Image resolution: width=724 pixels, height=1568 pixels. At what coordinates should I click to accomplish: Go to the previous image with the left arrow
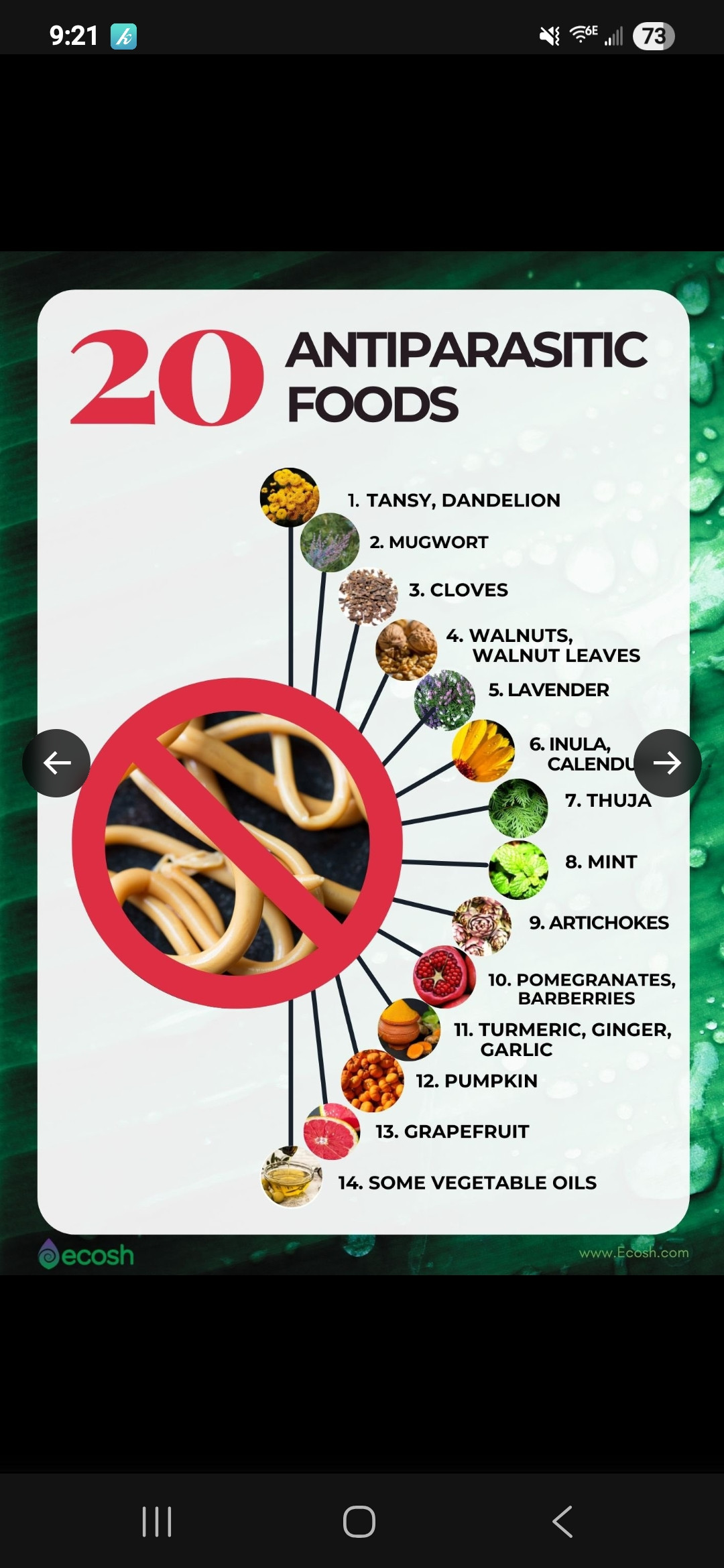click(x=56, y=763)
